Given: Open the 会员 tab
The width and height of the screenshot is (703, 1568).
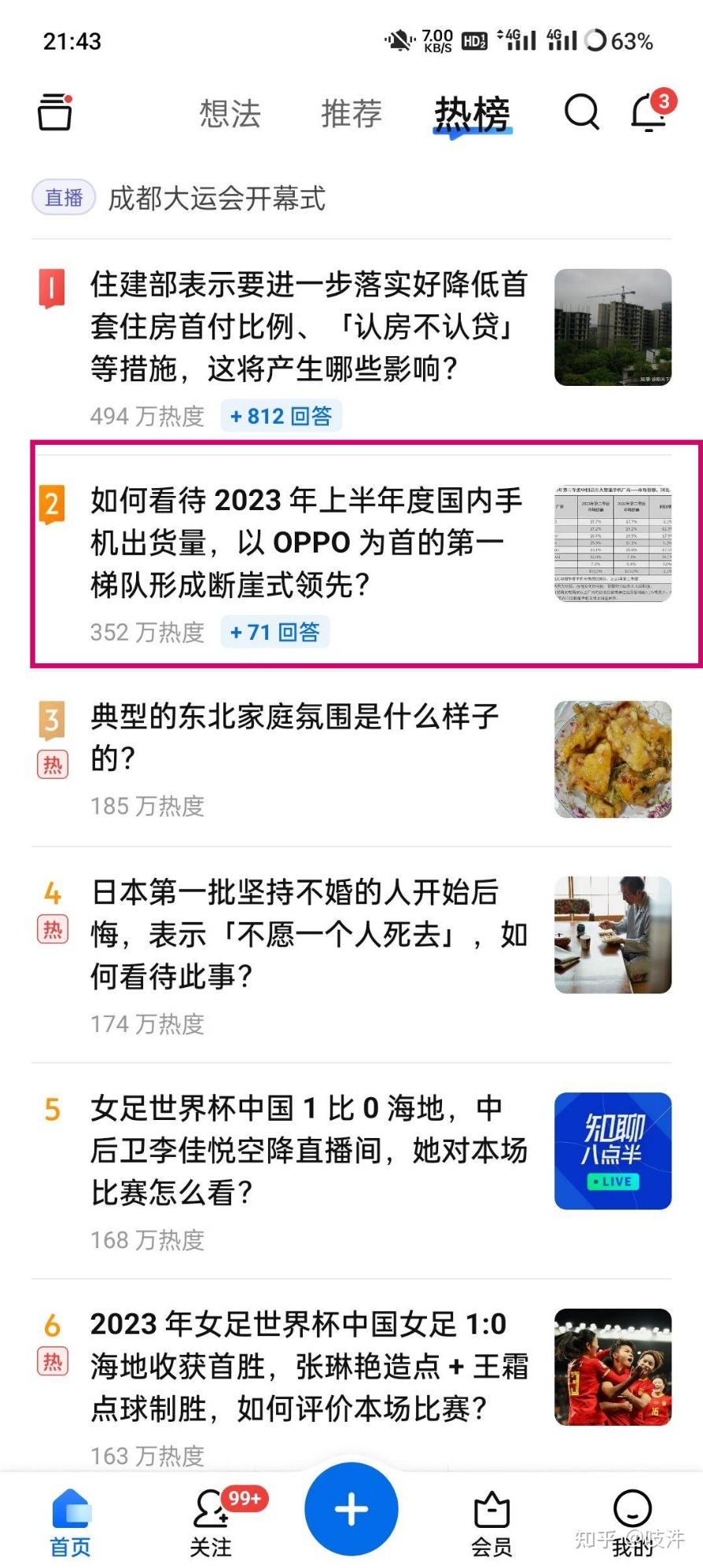Looking at the screenshot, I should click(x=491, y=1523).
